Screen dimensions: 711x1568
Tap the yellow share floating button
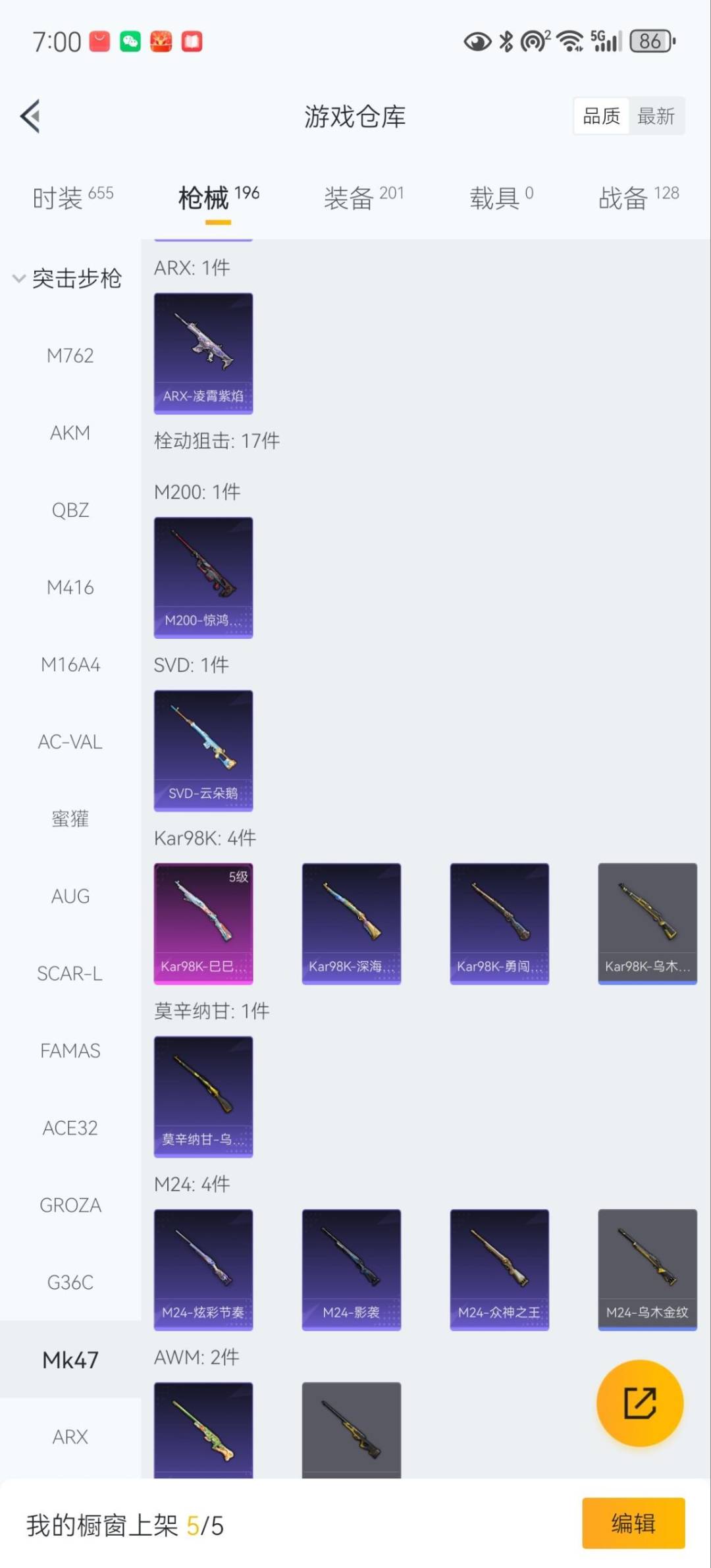[x=639, y=1403]
